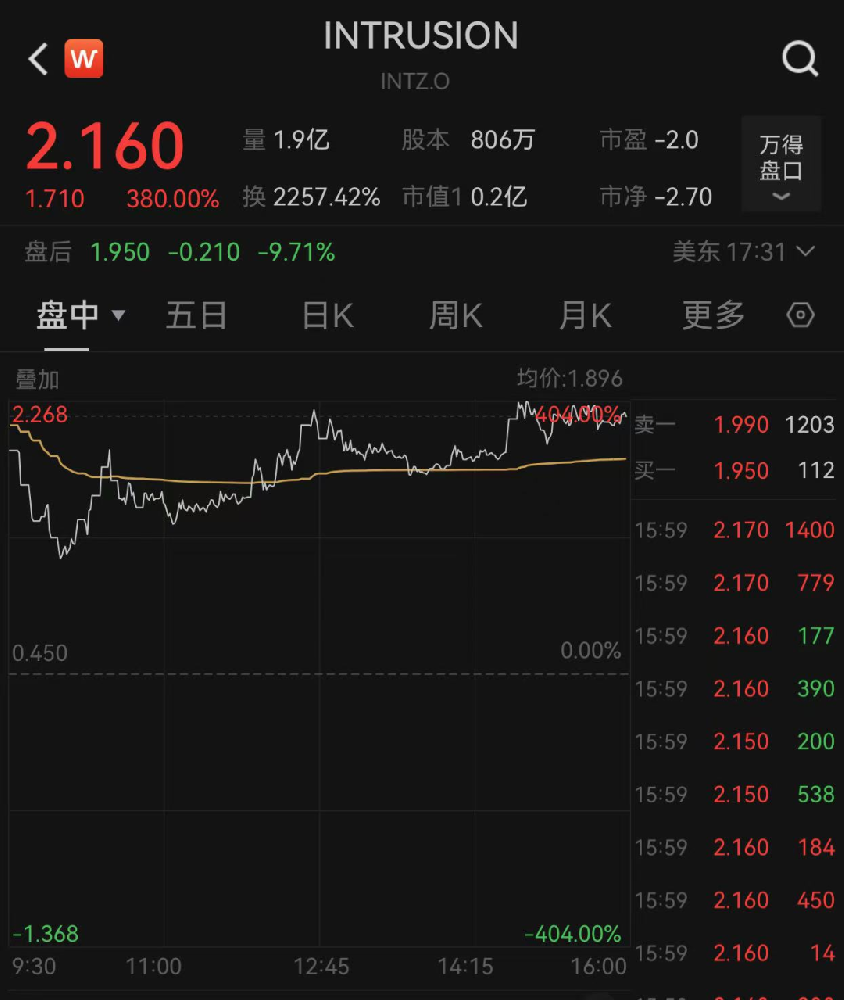
Task: Select the 卖一 ask price 1.990
Action: [x=741, y=424]
